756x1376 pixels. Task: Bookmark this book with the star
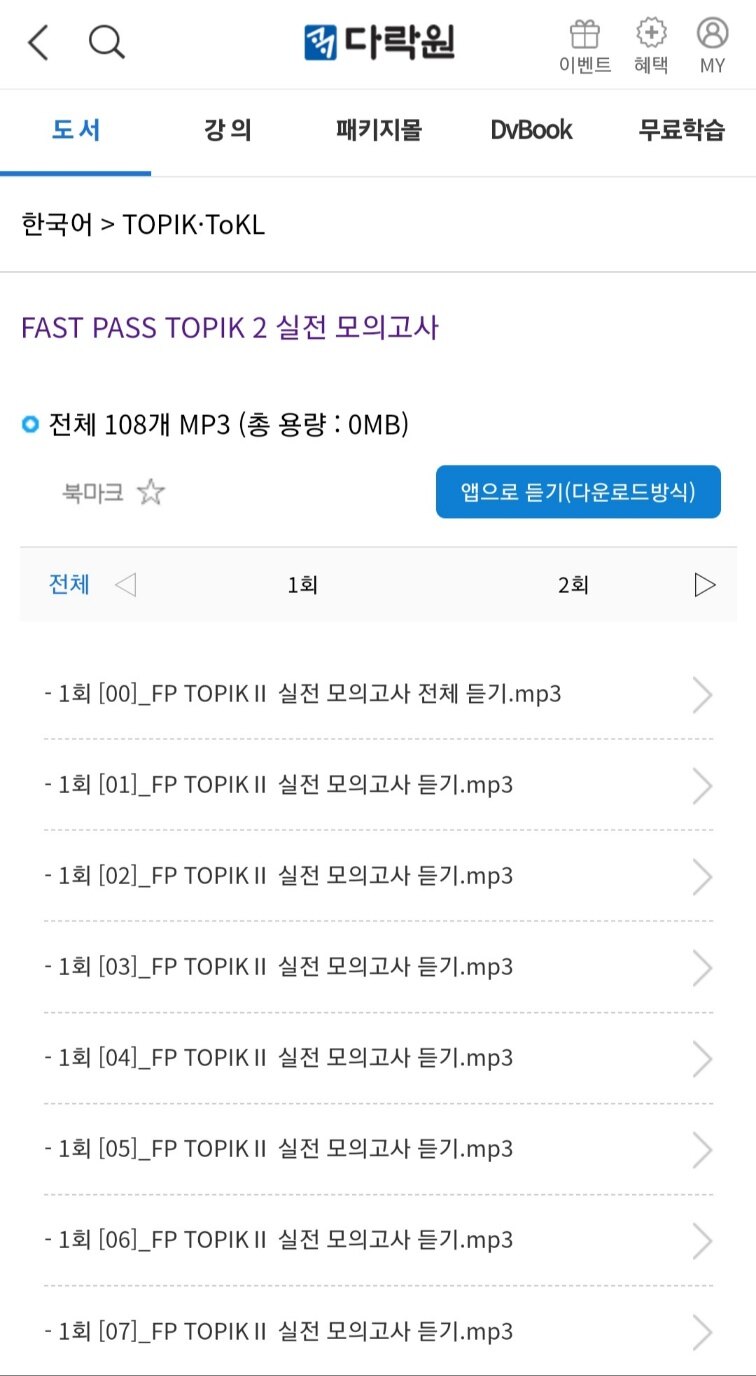click(x=150, y=492)
